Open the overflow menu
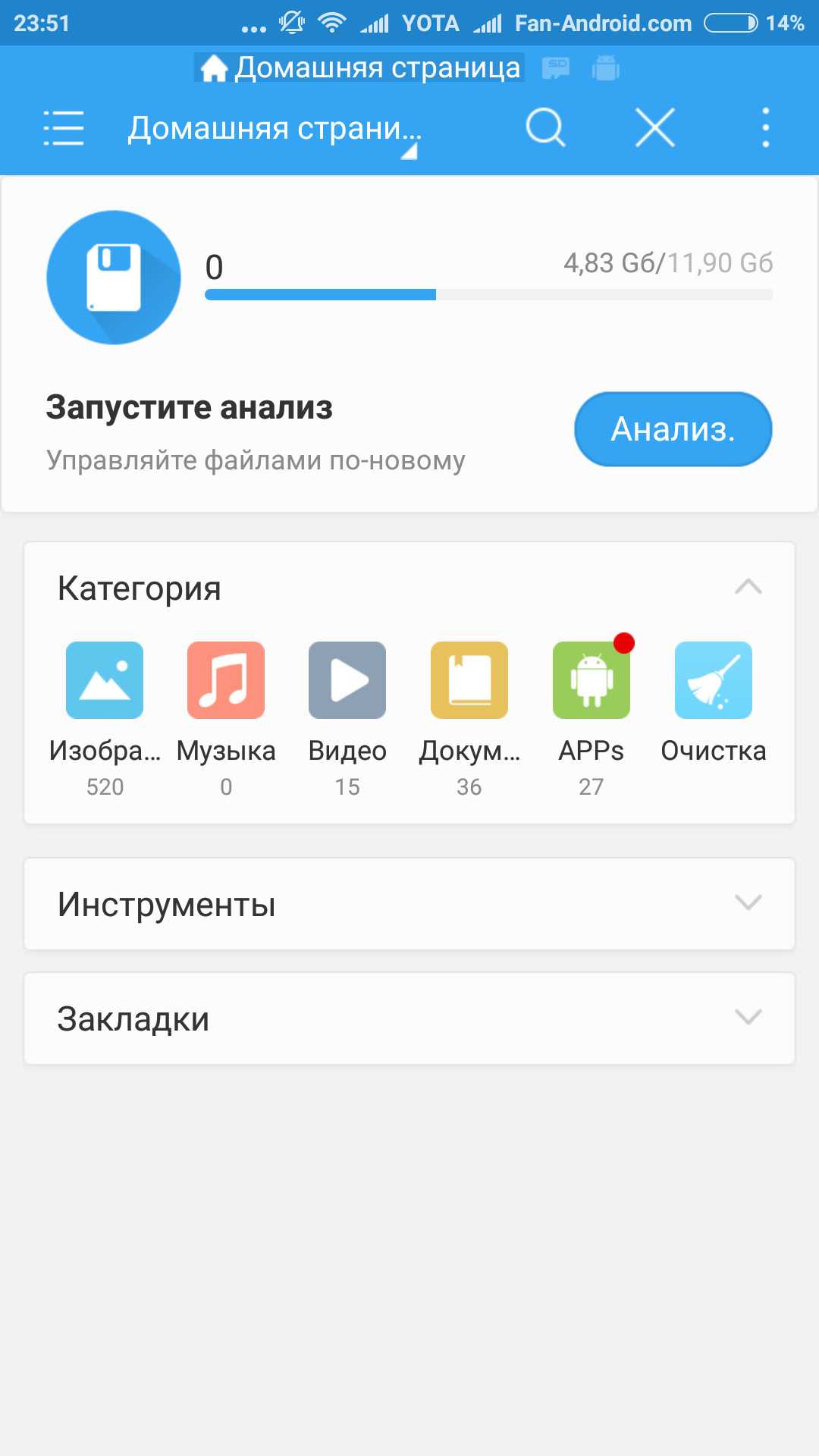819x1456 pixels. click(x=765, y=127)
